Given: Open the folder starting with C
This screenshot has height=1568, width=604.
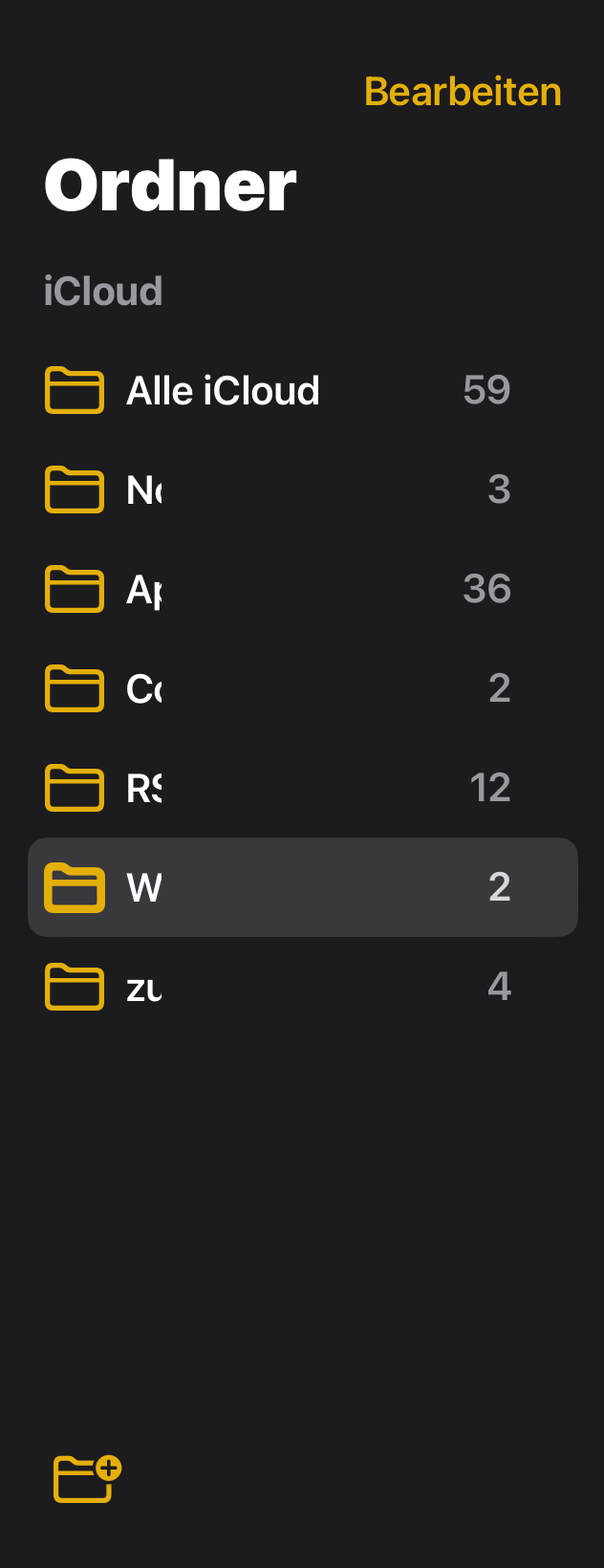Looking at the screenshot, I should coord(277,688).
